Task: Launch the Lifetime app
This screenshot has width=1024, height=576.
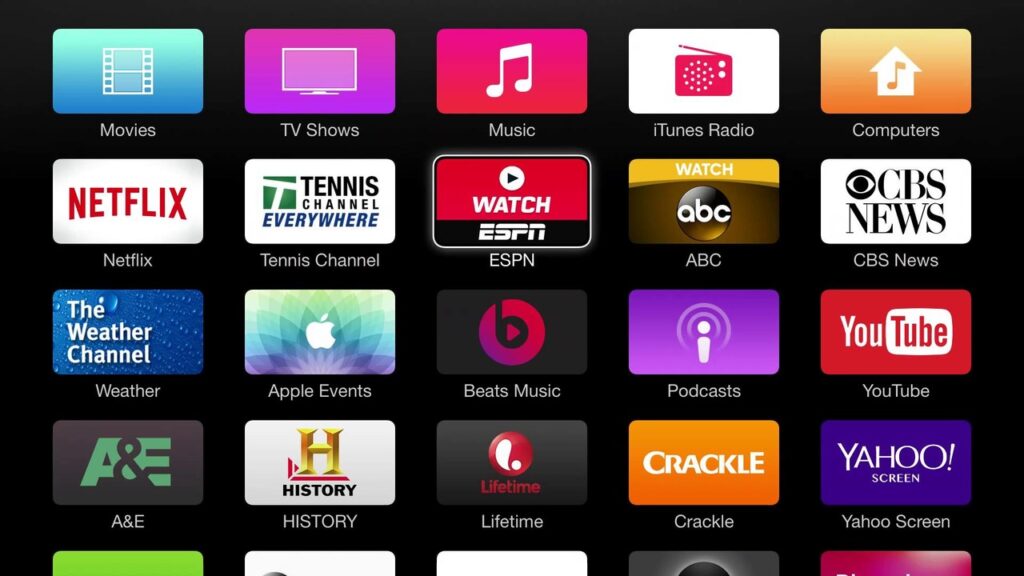Action: 512,462
